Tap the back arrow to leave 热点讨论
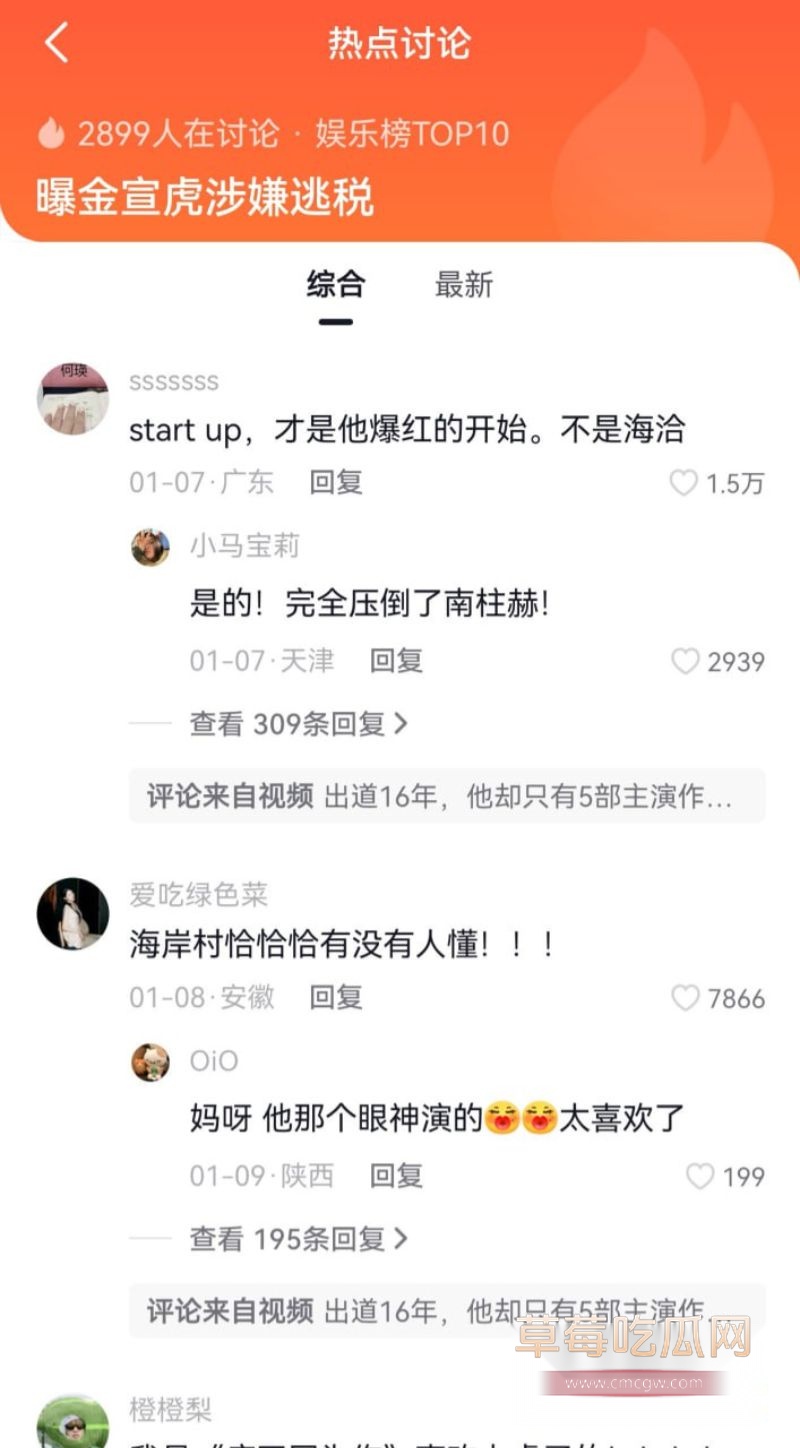The width and height of the screenshot is (800, 1448). pos(55,44)
